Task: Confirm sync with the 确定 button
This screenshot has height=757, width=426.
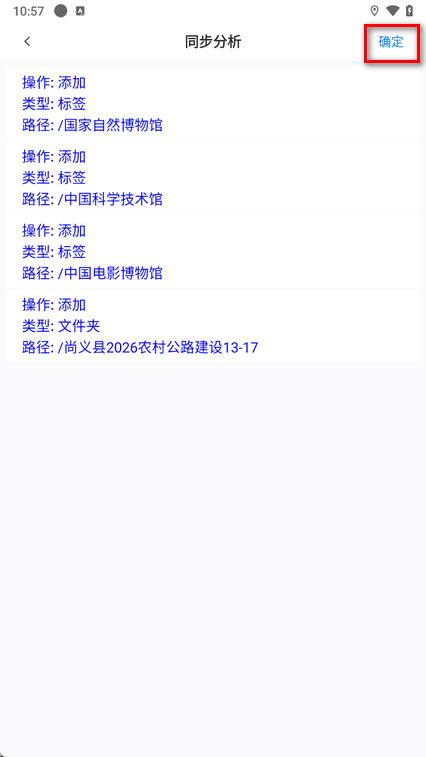Action: click(x=391, y=42)
